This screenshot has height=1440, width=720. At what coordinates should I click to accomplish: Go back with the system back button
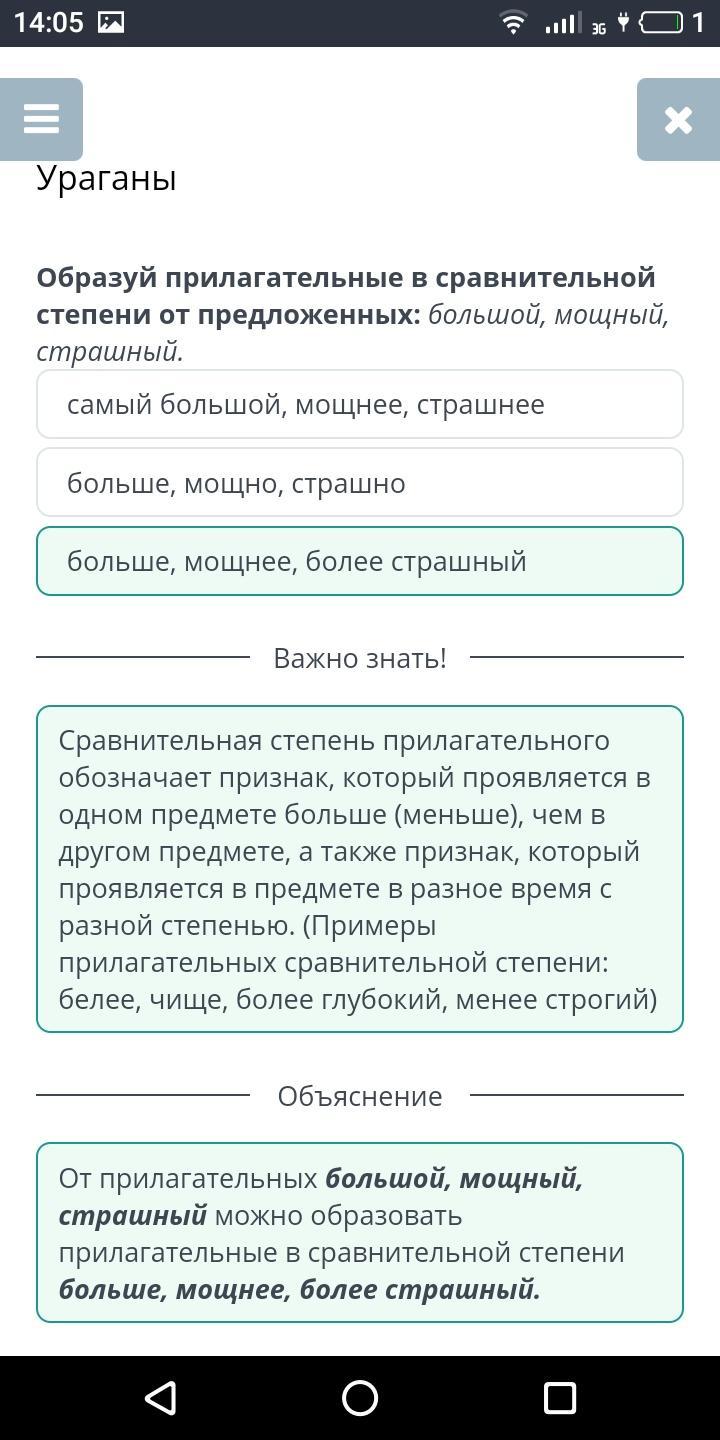pos(161,1397)
